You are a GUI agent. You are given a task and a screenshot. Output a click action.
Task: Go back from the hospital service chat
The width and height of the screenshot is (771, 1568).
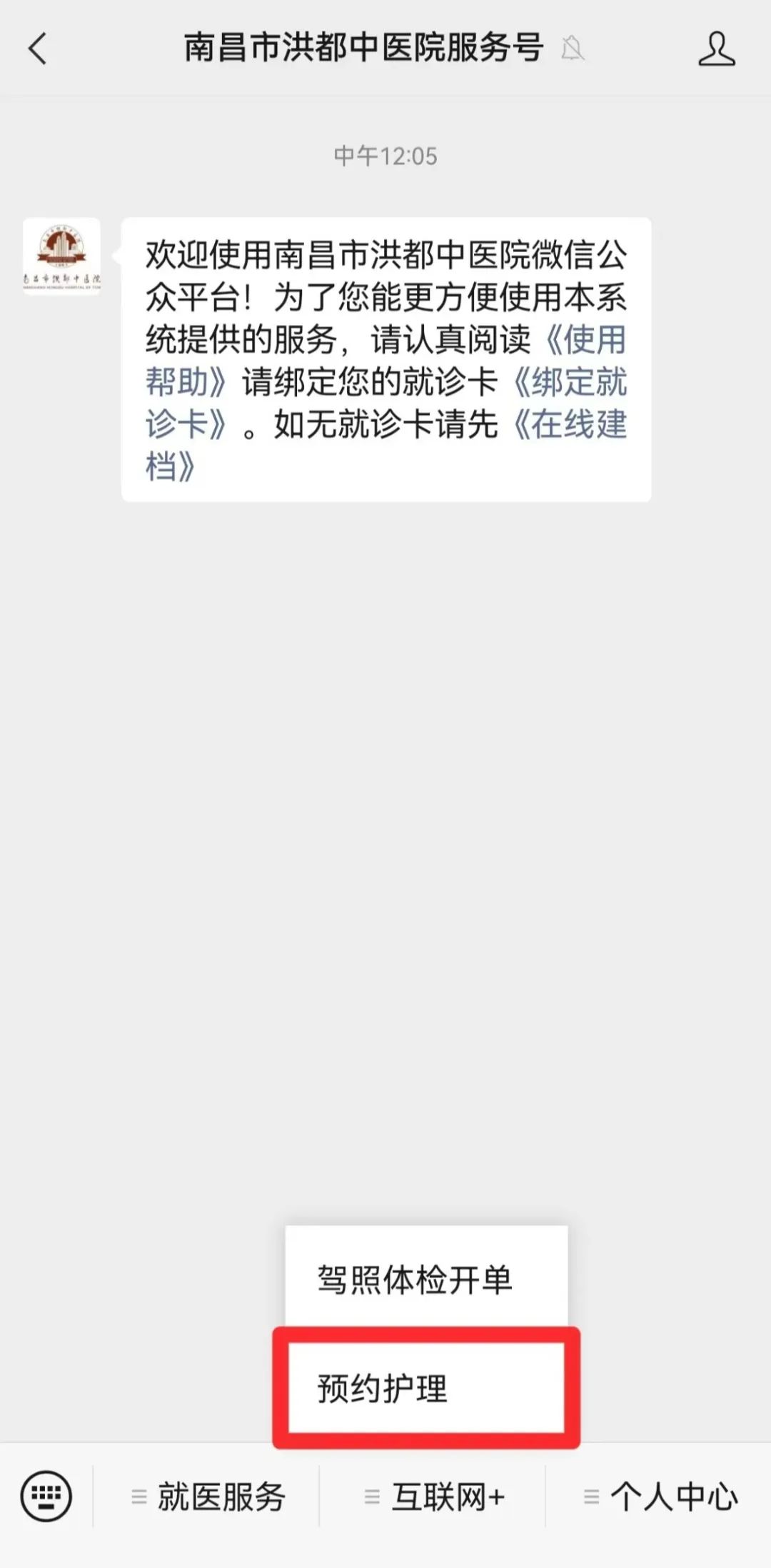click(x=37, y=49)
